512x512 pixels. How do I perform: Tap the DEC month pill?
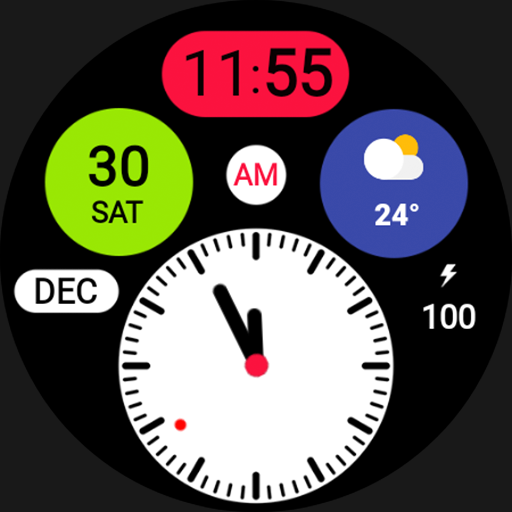pos(66,291)
